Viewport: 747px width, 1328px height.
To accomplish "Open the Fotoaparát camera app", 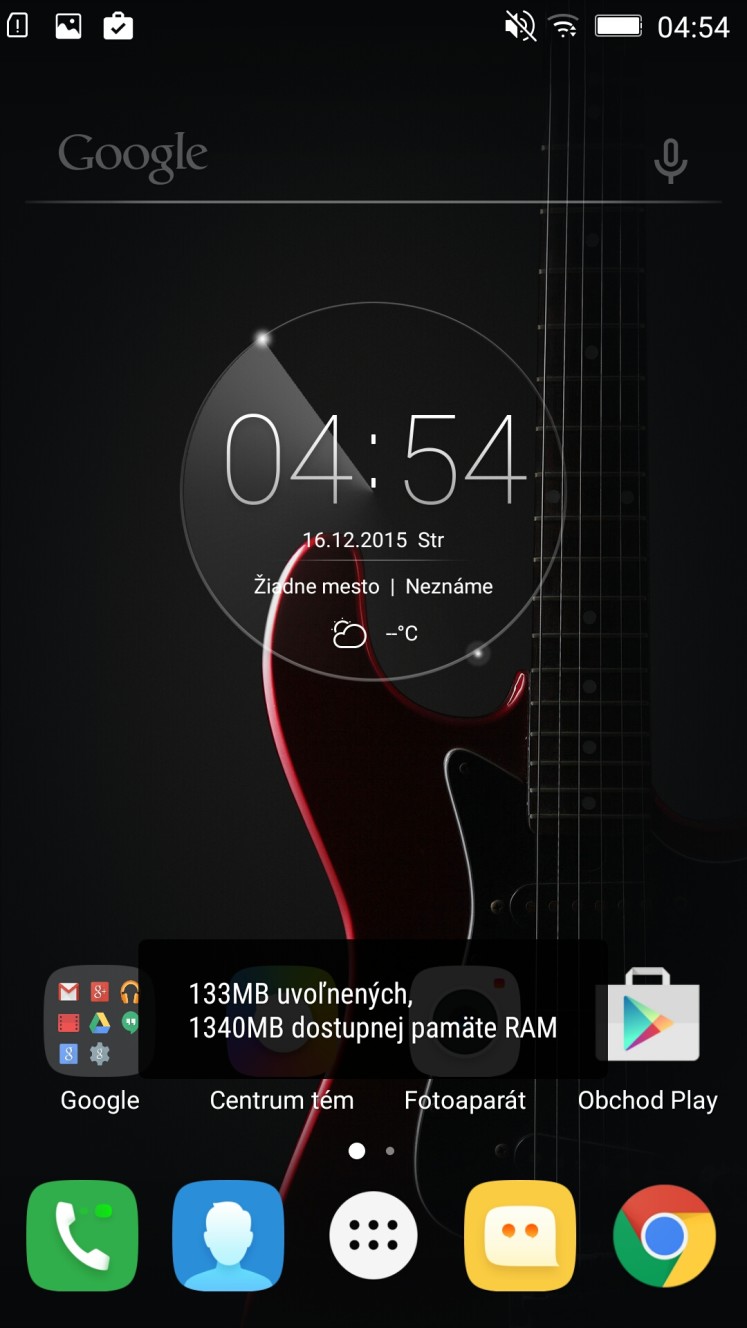I will point(465,1040).
